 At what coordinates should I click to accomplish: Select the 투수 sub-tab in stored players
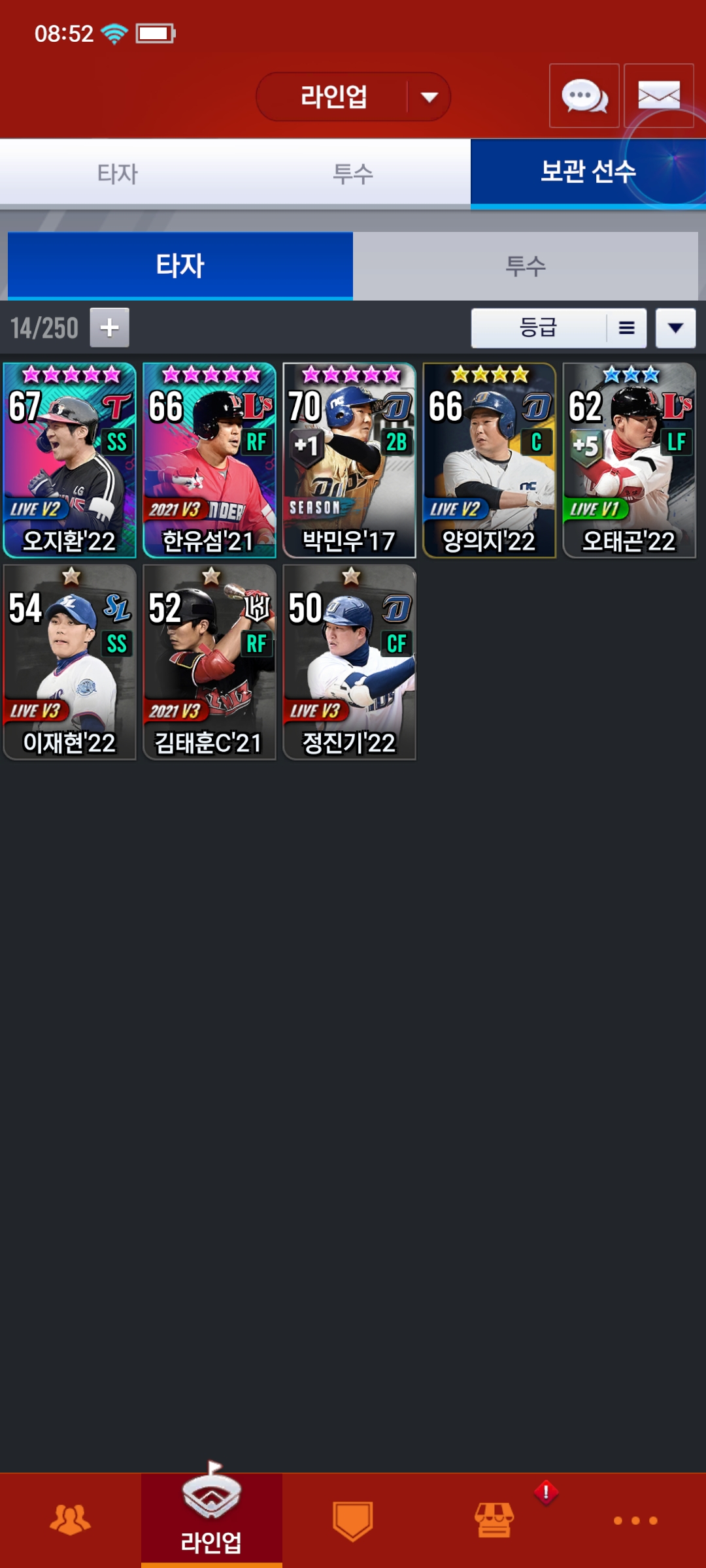[525, 266]
